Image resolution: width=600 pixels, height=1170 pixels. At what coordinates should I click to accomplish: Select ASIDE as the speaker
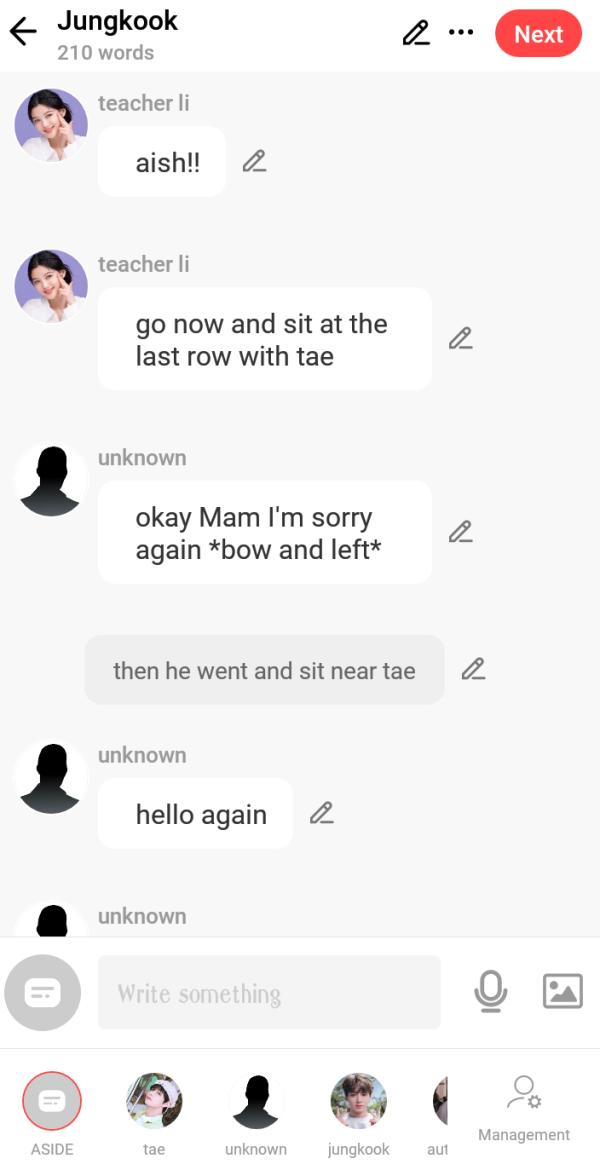tap(52, 1101)
